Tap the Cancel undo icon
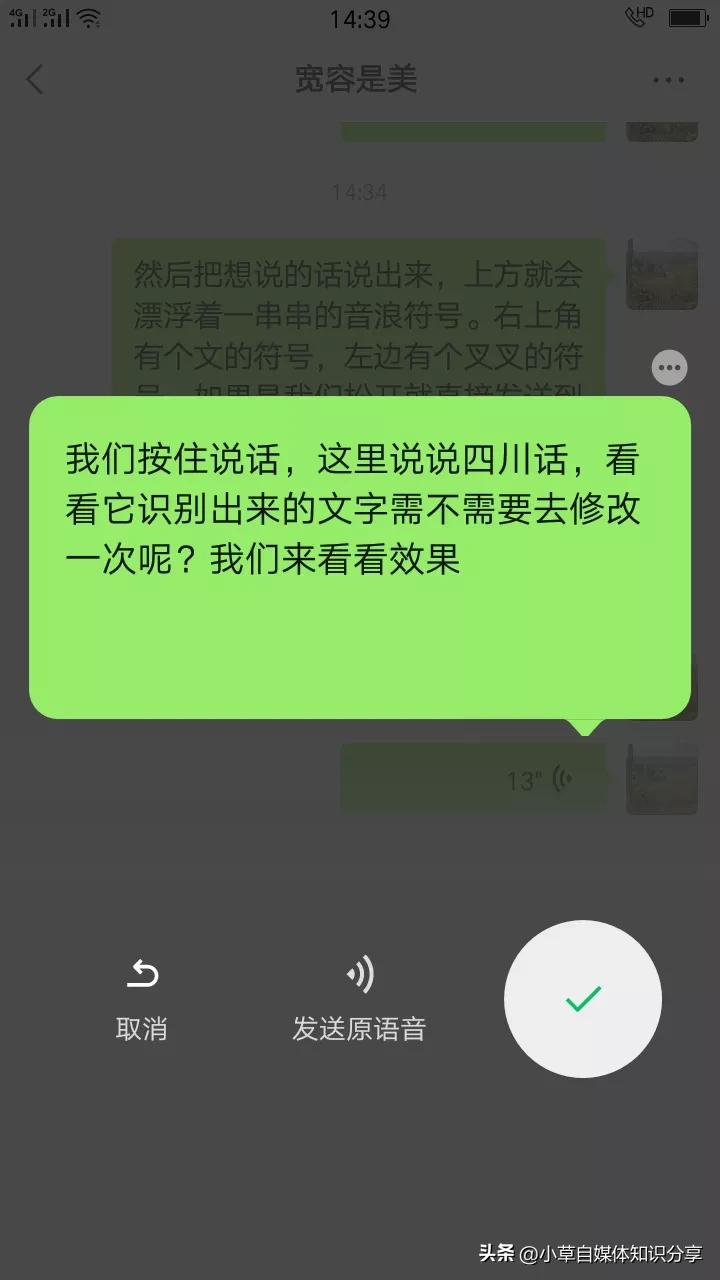Viewport: 720px width, 1280px height. pos(143,972)
